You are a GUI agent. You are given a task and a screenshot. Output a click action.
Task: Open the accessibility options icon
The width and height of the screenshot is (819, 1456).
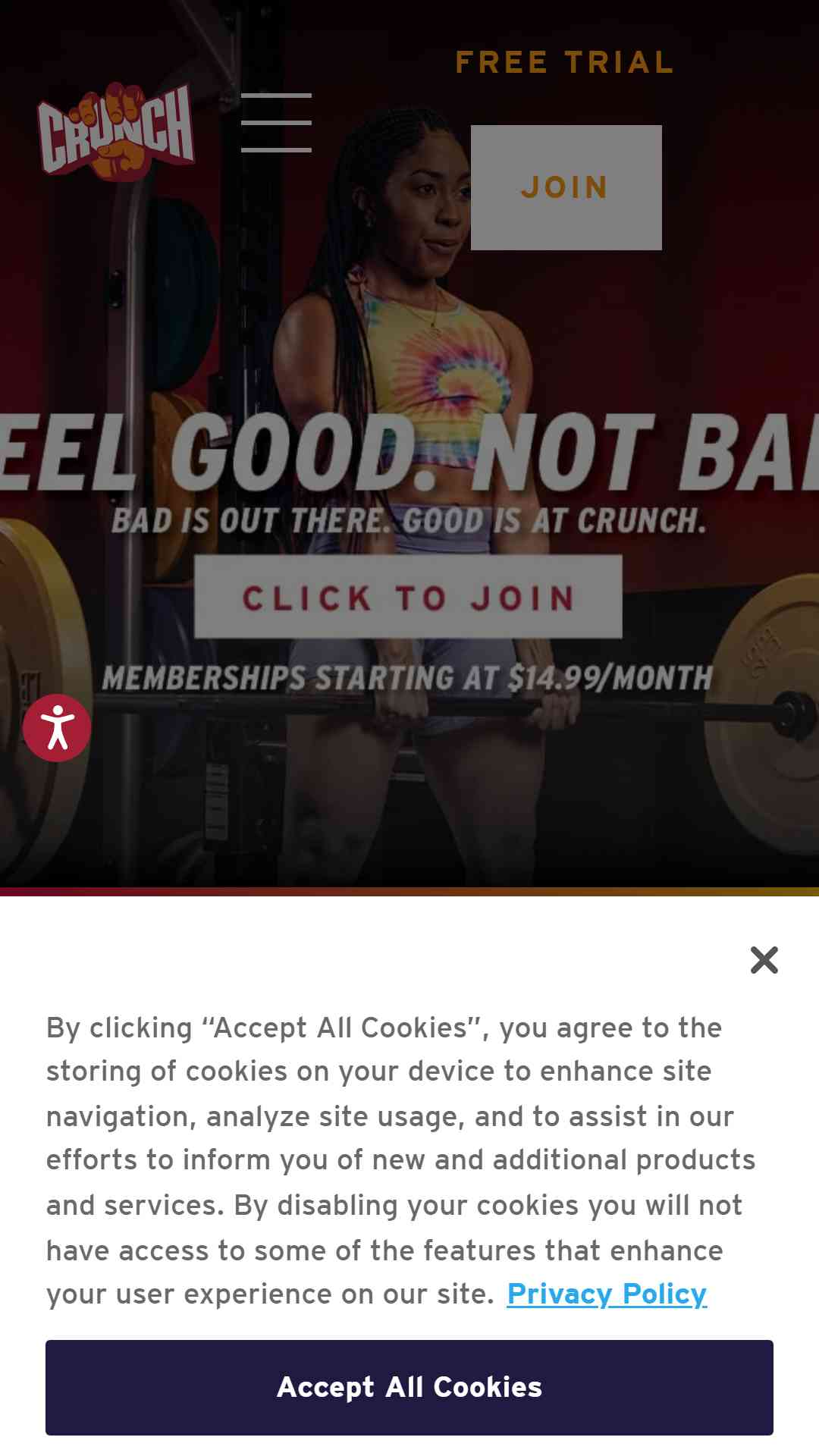click(x=57, y=728)
